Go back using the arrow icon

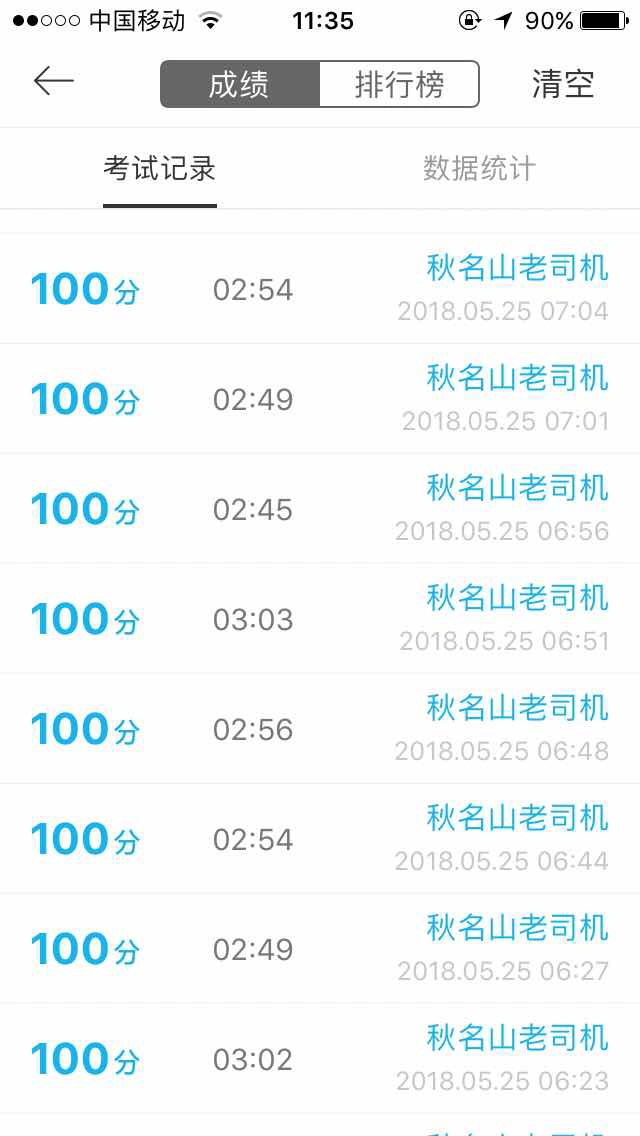coord(54,82)
